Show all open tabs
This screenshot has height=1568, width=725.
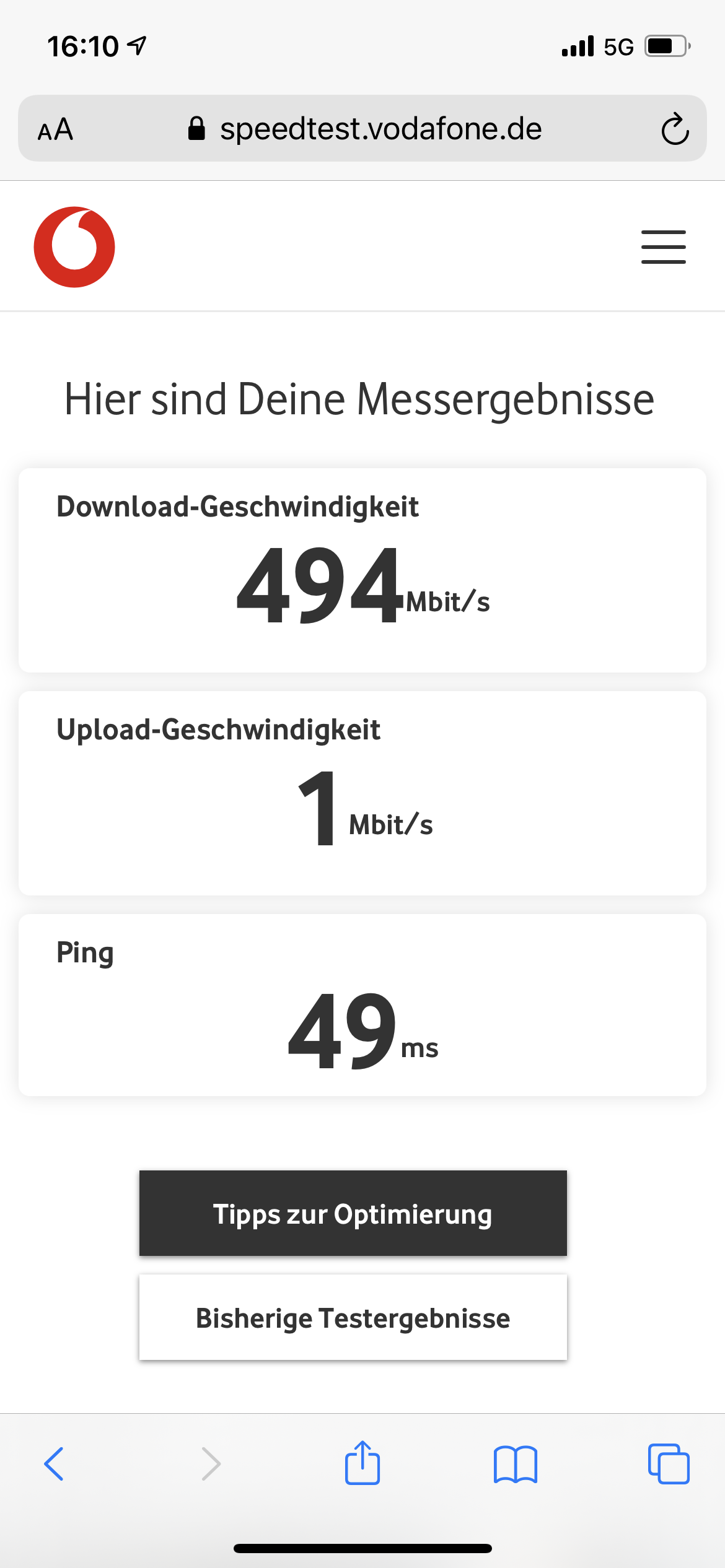pos(669,1464)
